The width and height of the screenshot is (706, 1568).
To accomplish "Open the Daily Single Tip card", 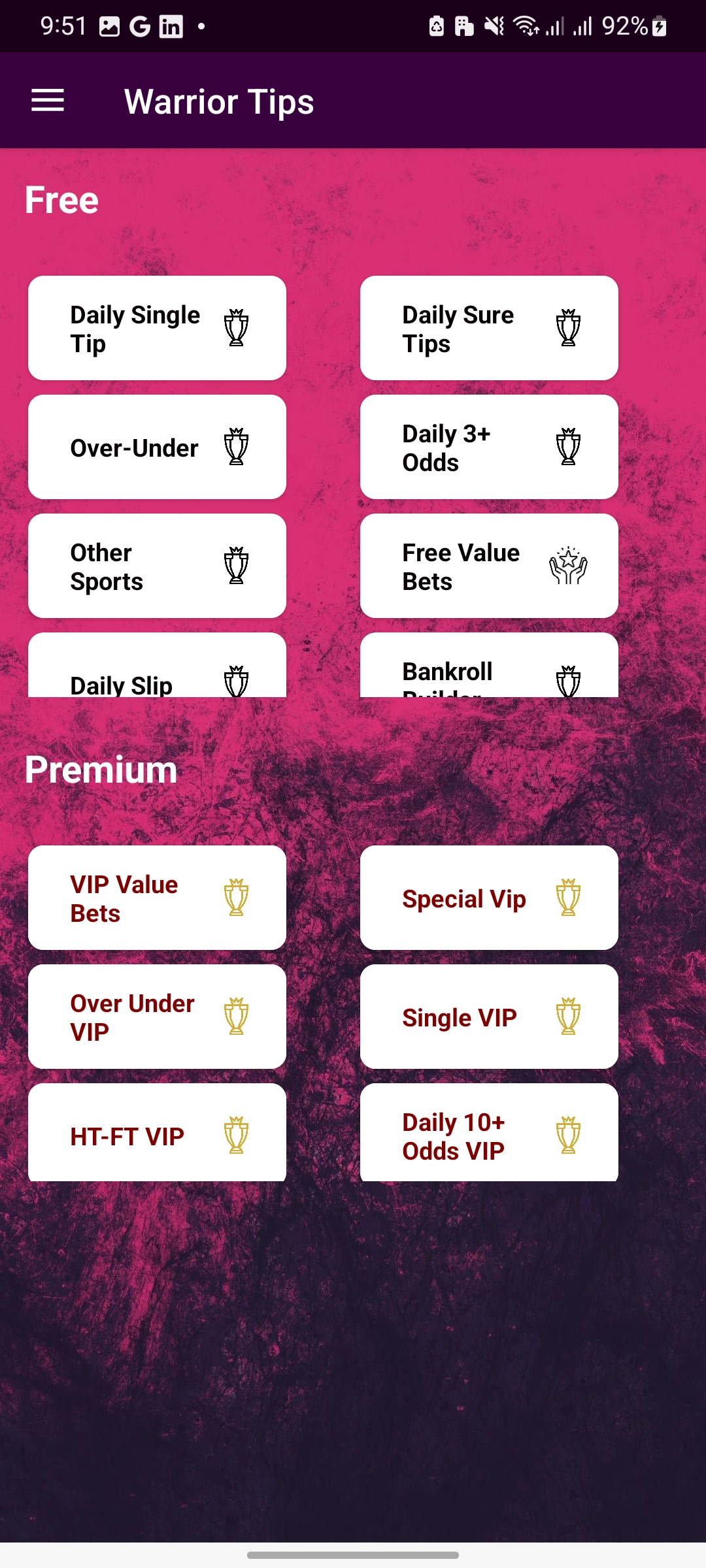I will pos(157,328).
